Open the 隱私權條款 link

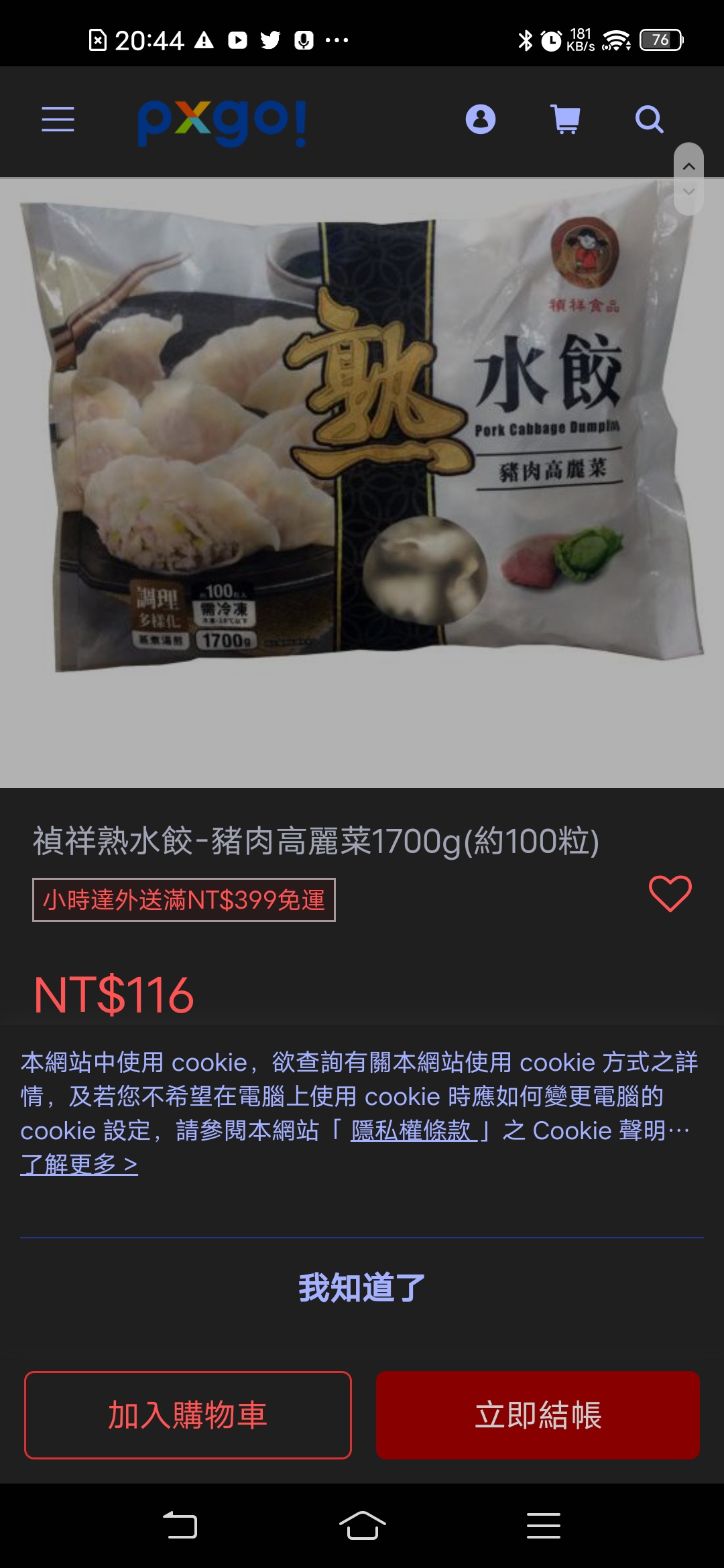coord(412,1130)
